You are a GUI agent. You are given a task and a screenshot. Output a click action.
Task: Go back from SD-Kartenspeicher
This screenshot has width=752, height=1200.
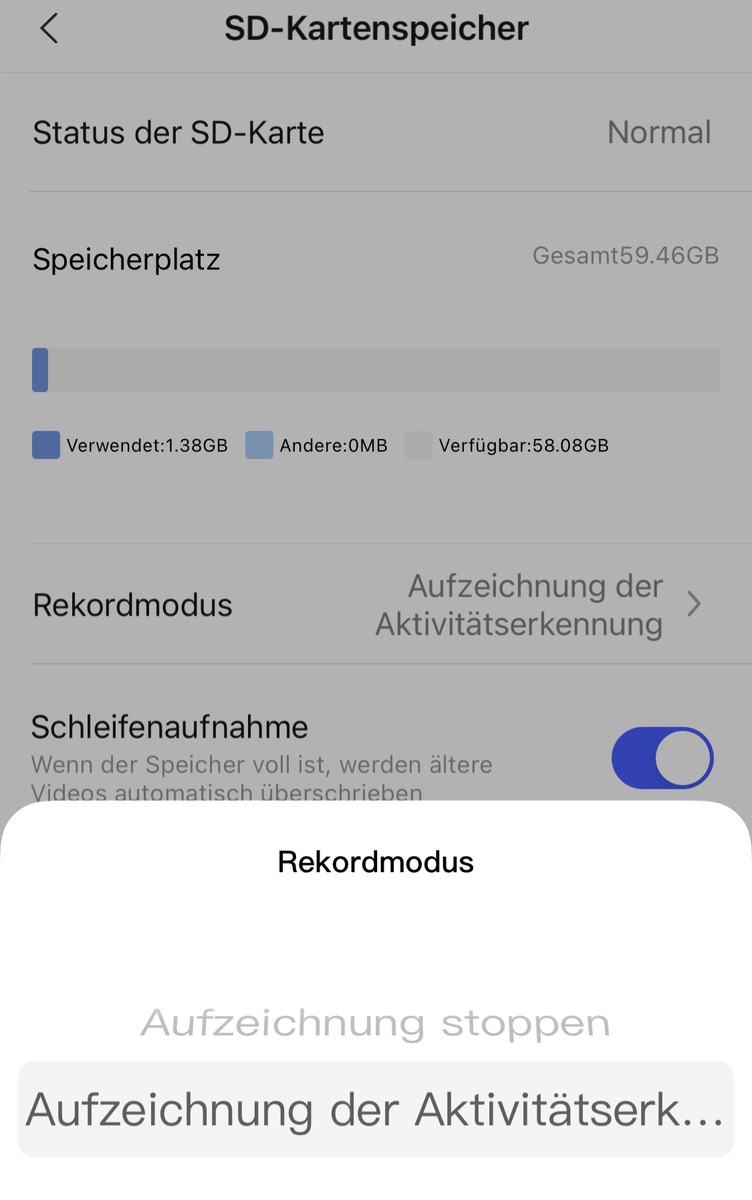coord(49,29)
